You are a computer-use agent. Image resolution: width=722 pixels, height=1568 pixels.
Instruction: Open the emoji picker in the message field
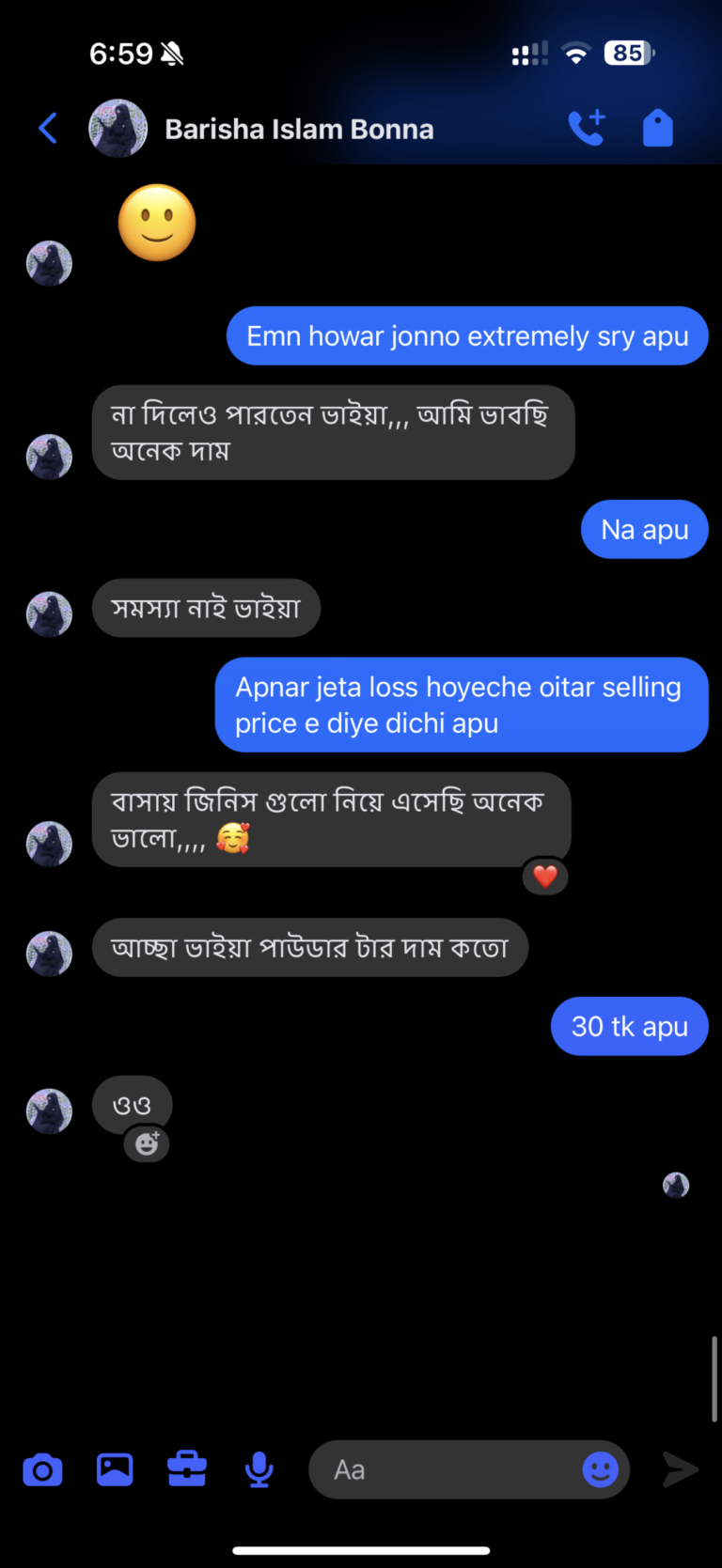pyautogui.click(x=600, y=1469)
